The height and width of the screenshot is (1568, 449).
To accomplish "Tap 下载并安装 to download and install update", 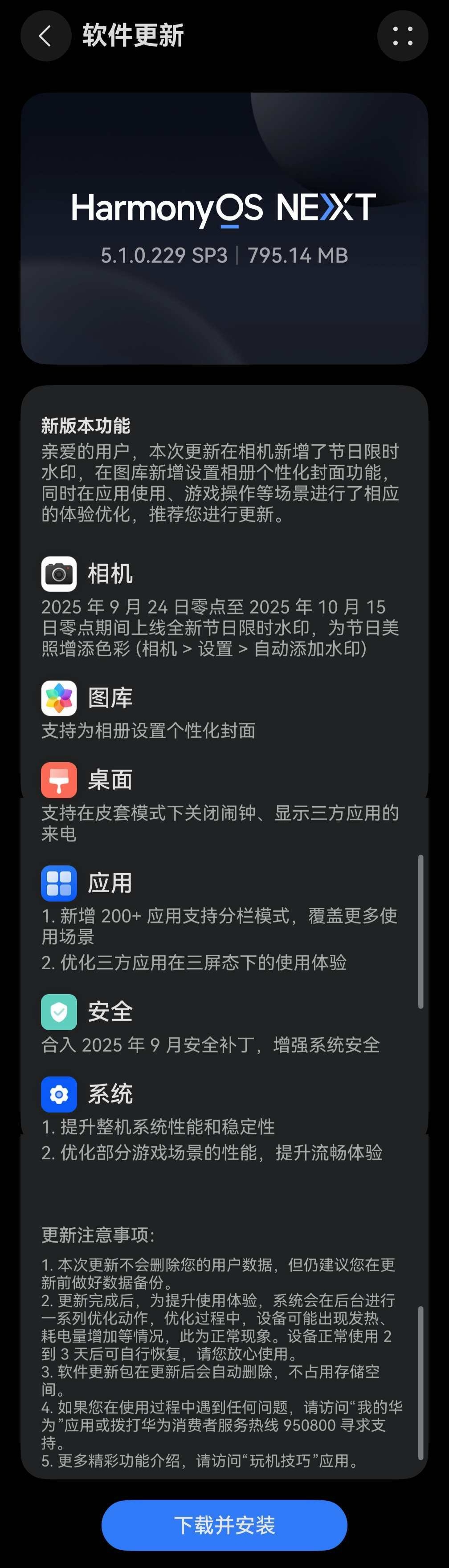I will (x=224, y=1525).
